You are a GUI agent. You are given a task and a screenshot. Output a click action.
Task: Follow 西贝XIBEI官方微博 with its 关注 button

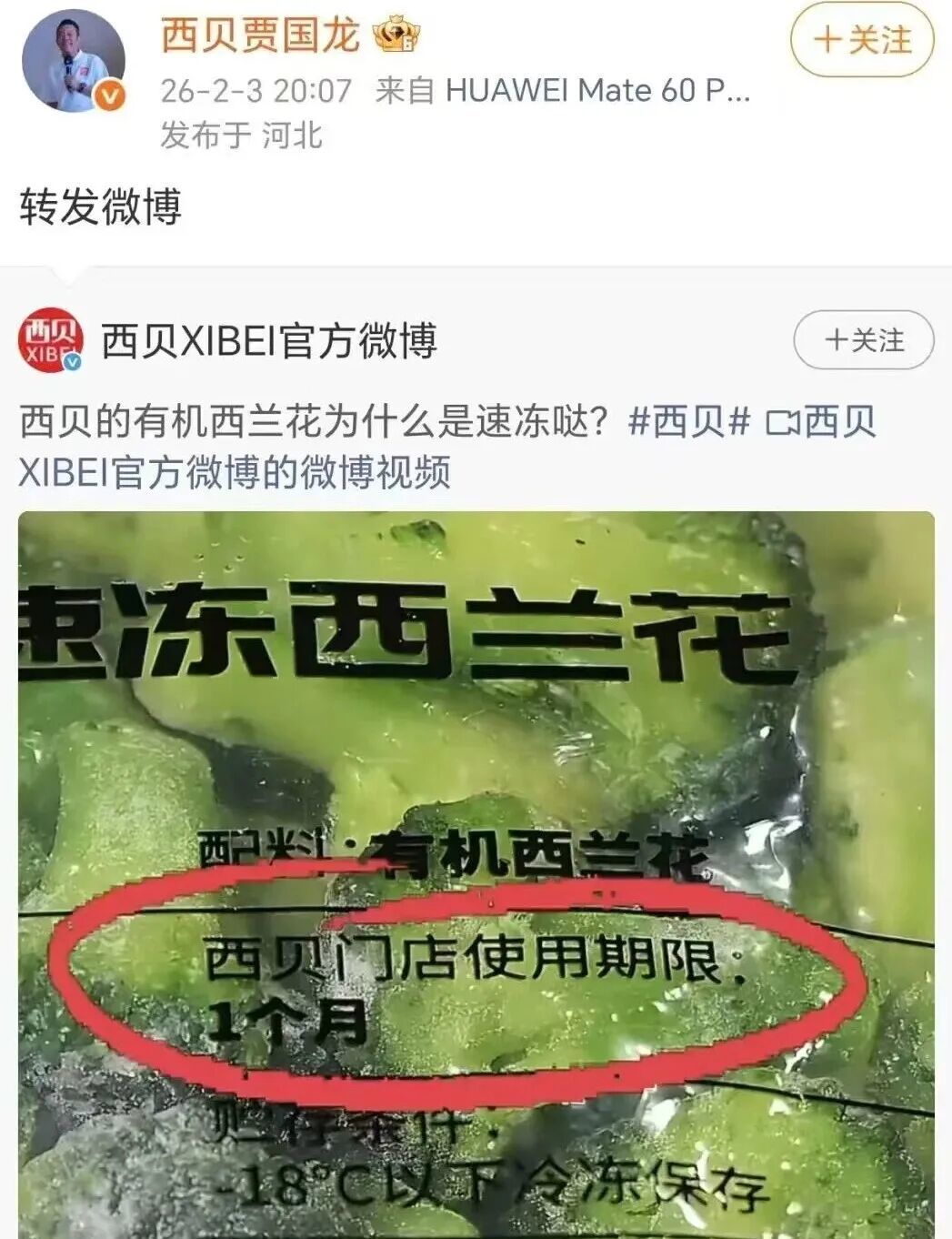(864, 340)
